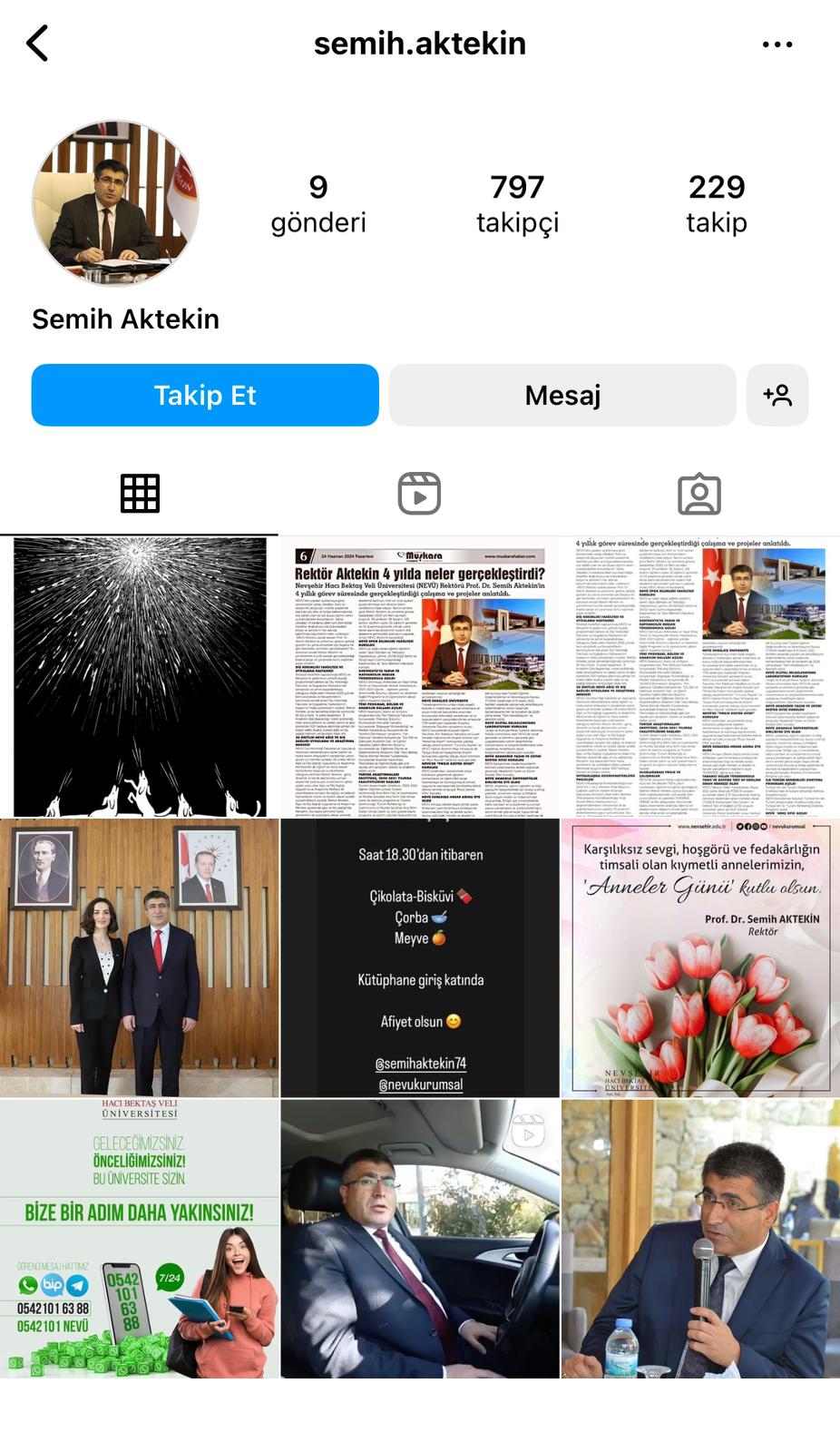840x1452 pixels.
Task: Switch to the posts grid tab
Action: [x=140, y=494]
